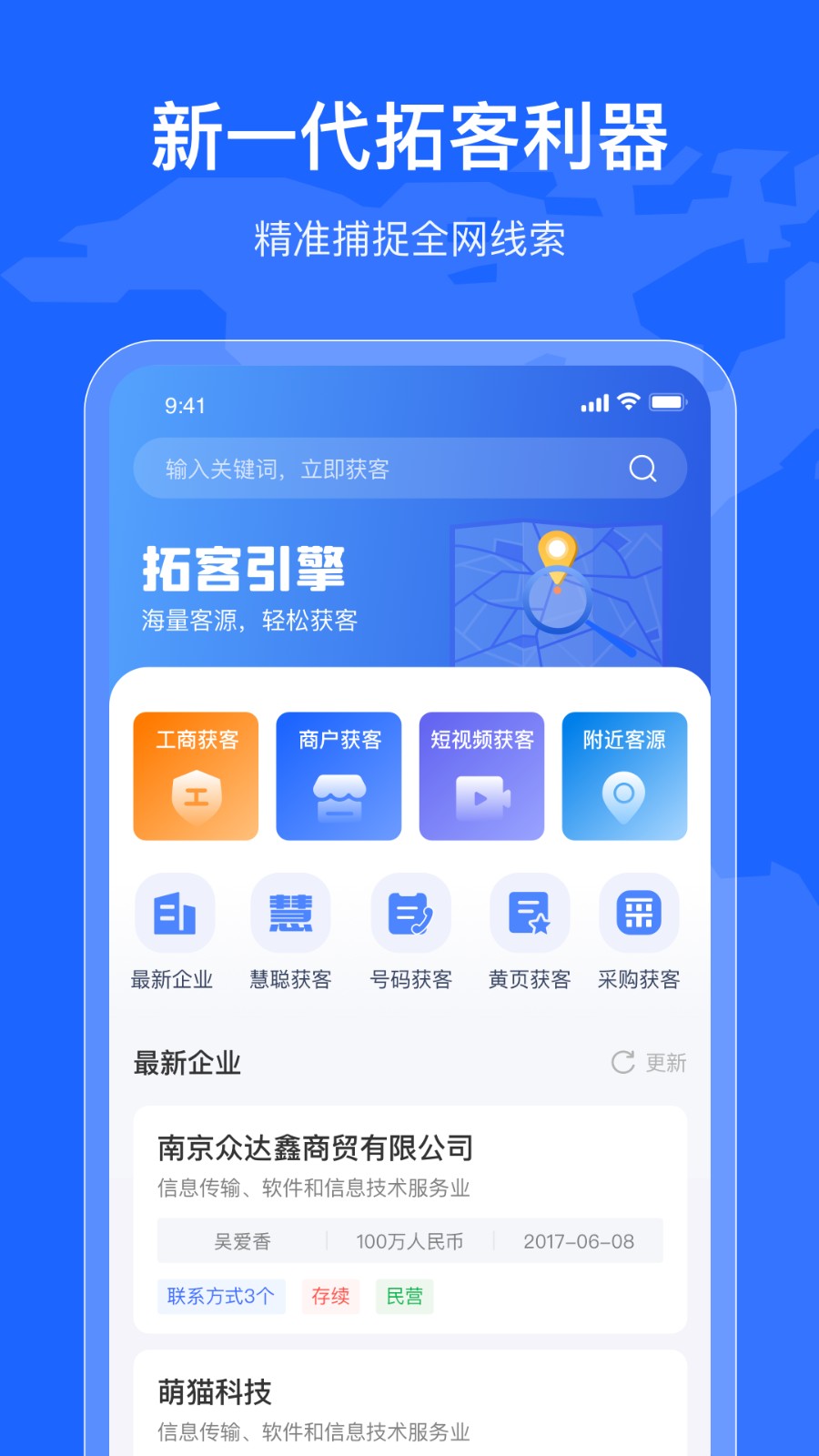
Task: Click the 更新 update link
Action: [x=665, y=1063]
